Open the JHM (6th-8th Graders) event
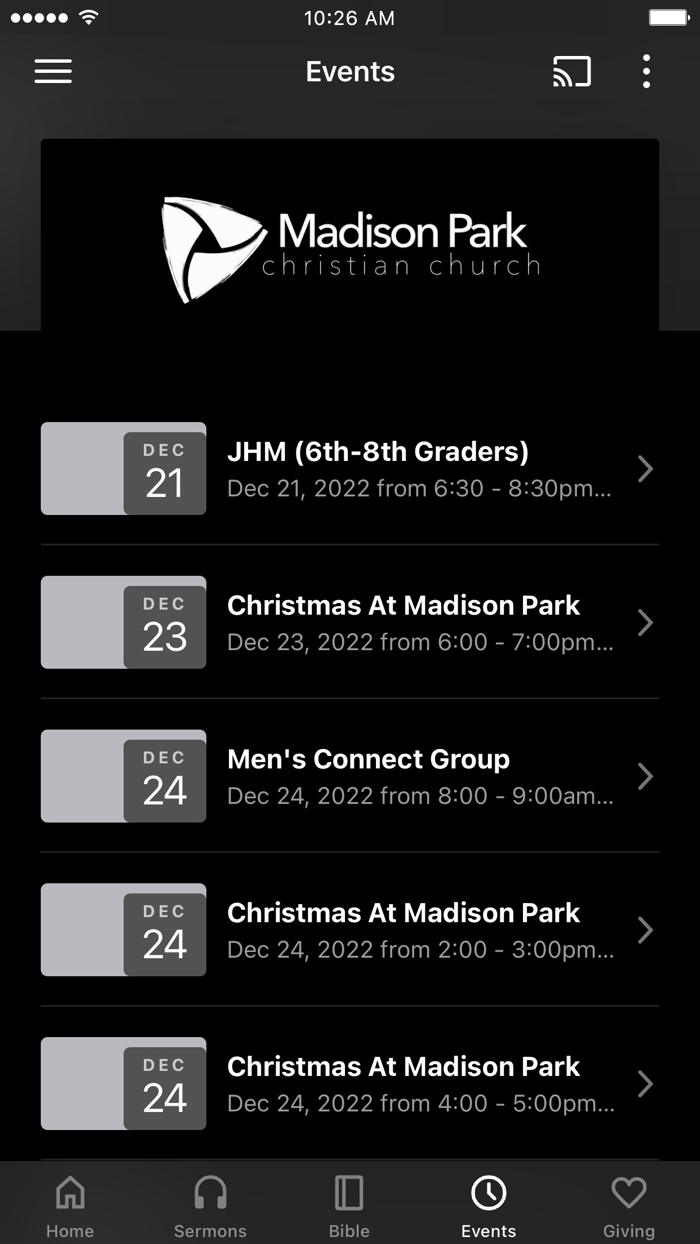700x1244 pixels. click(350, 468)
